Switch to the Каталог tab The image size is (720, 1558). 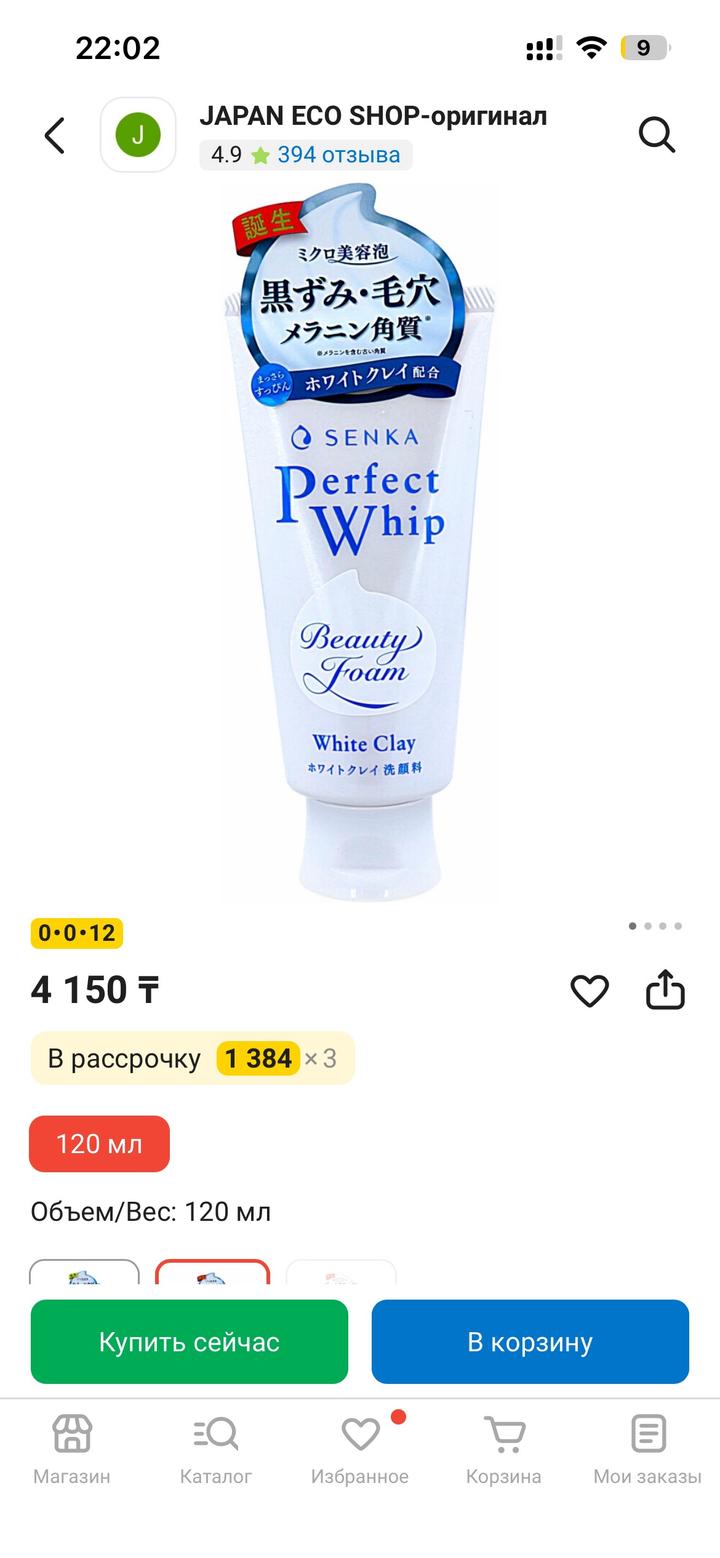pos(216,1448)
